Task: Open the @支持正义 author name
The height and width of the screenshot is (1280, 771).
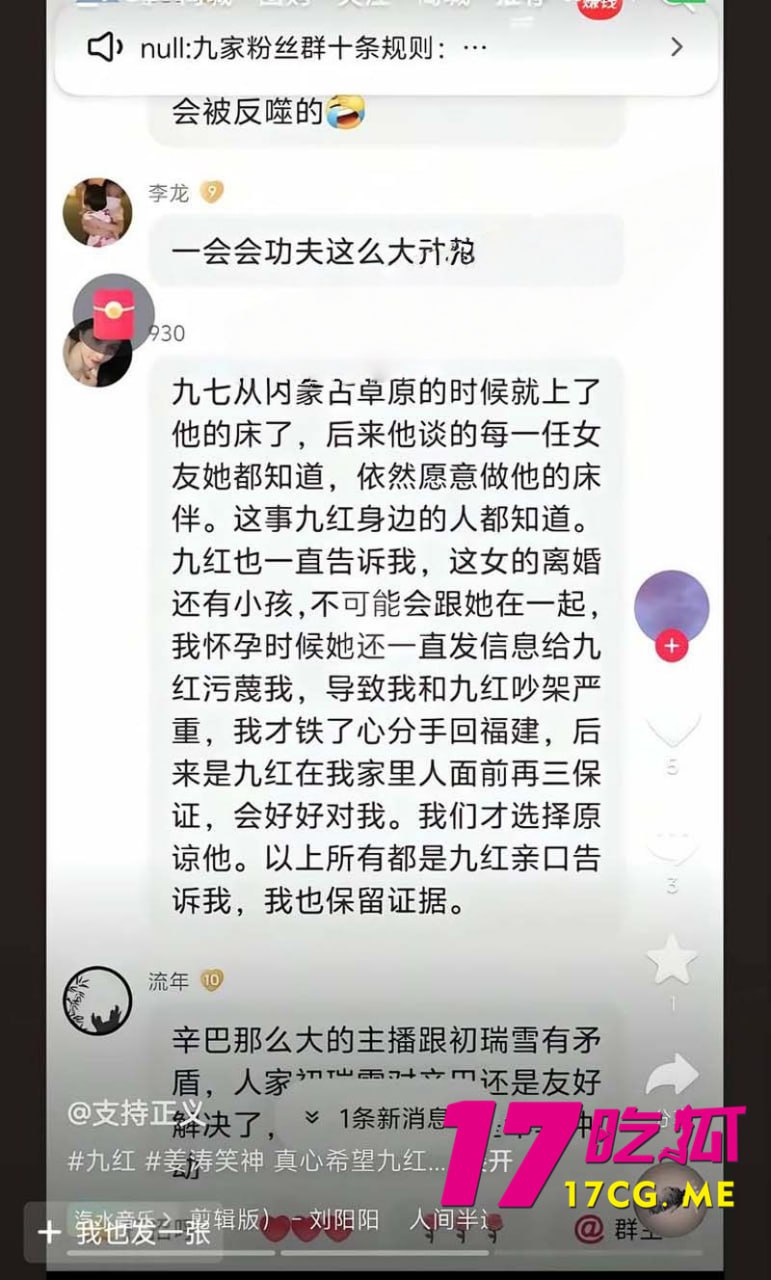Action: [135, 1113]
